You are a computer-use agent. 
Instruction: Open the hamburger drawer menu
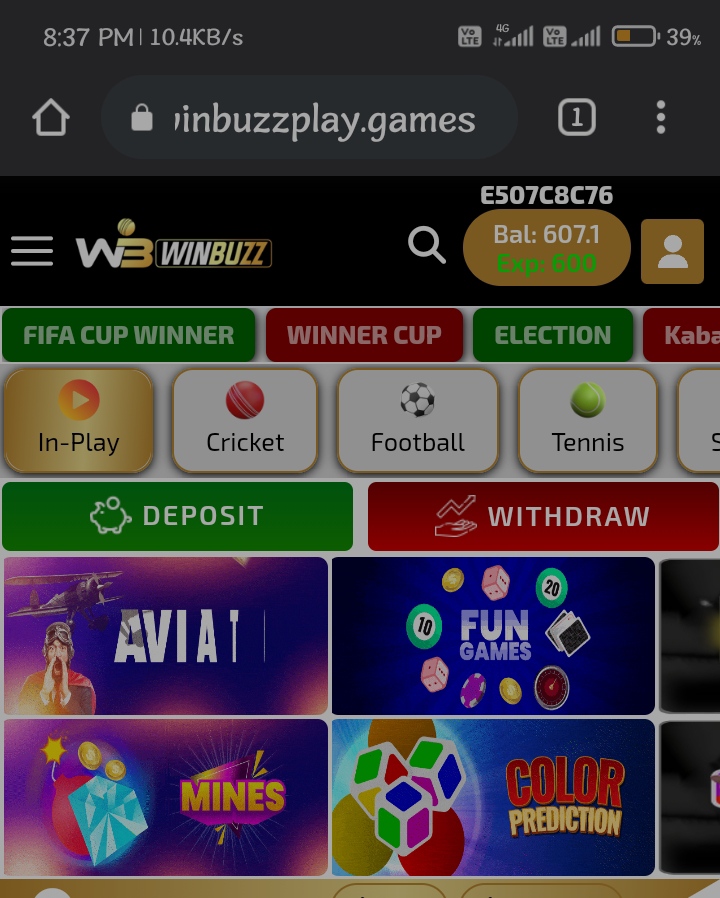point(32,251)
